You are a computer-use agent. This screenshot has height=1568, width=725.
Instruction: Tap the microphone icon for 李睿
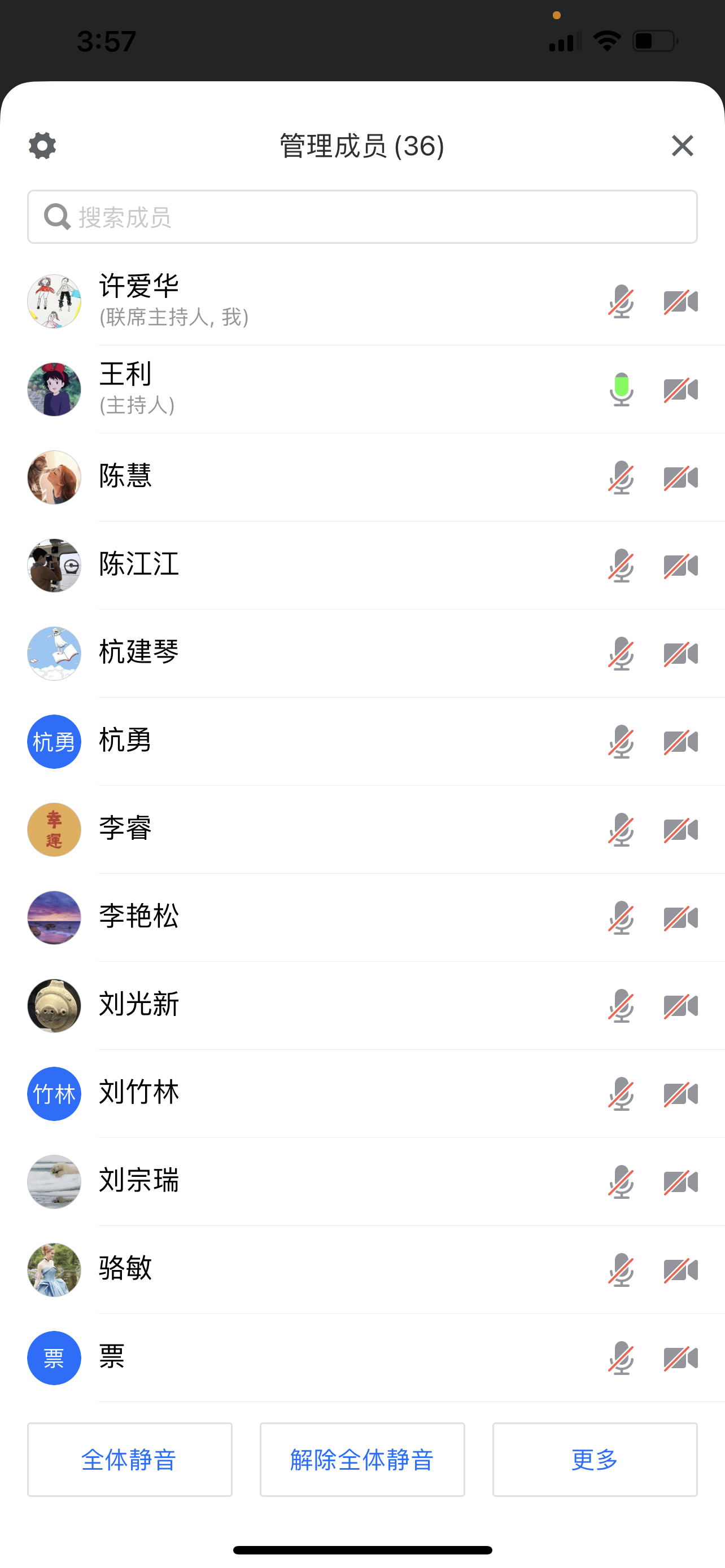click(621, 830)
